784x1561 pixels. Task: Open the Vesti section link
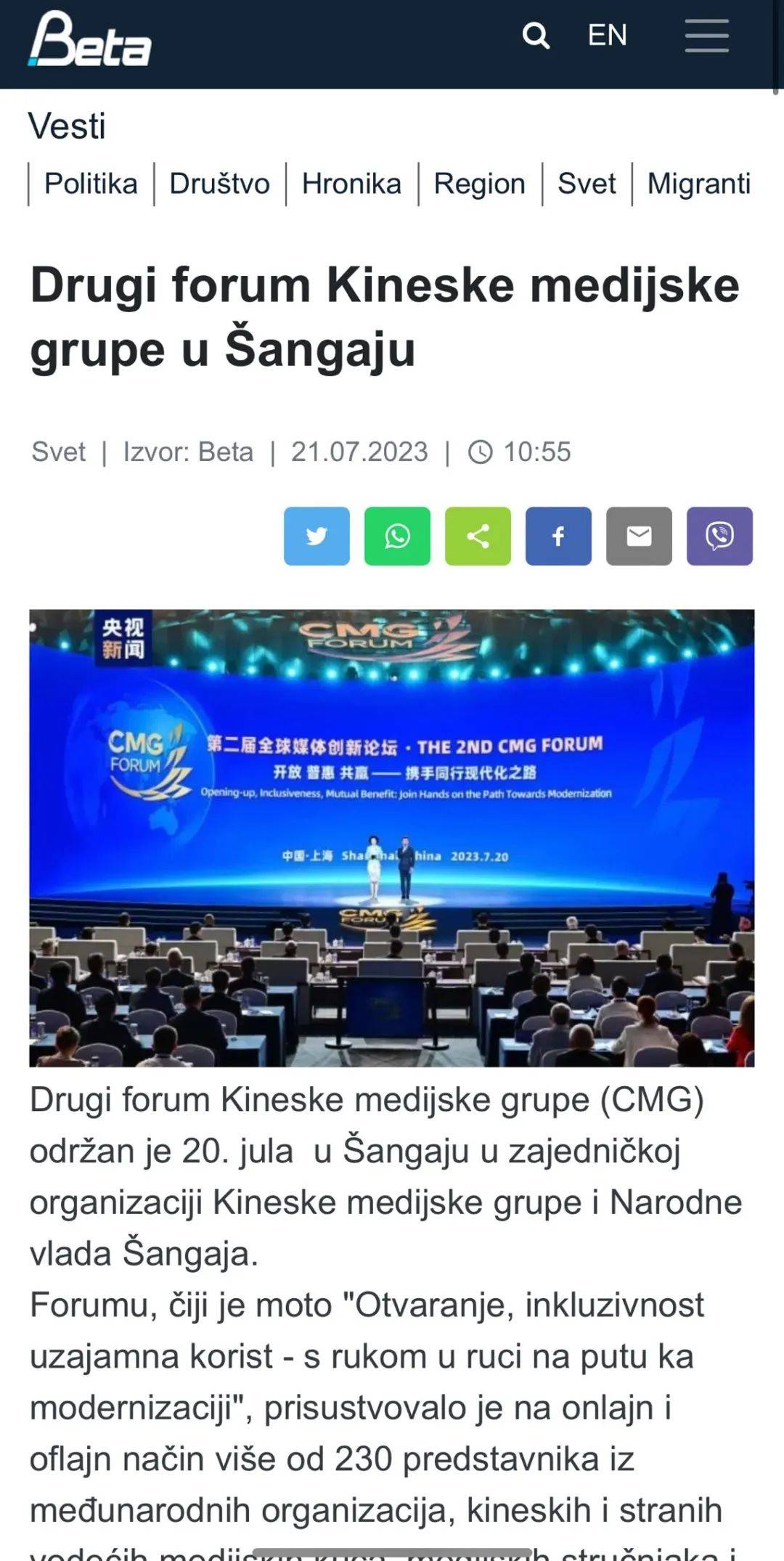tap(67, 126)
